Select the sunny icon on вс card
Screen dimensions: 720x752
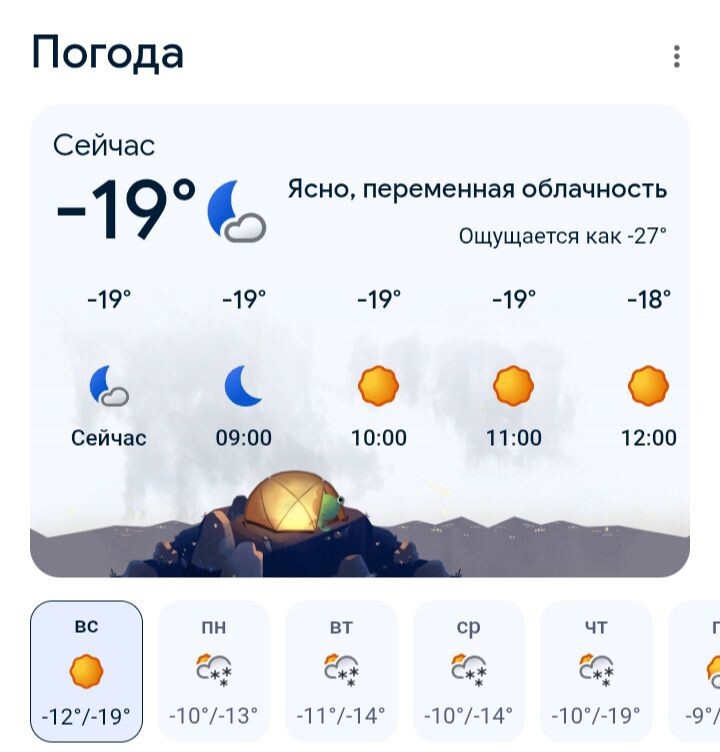pyautogui.click(x=89, y=668)
